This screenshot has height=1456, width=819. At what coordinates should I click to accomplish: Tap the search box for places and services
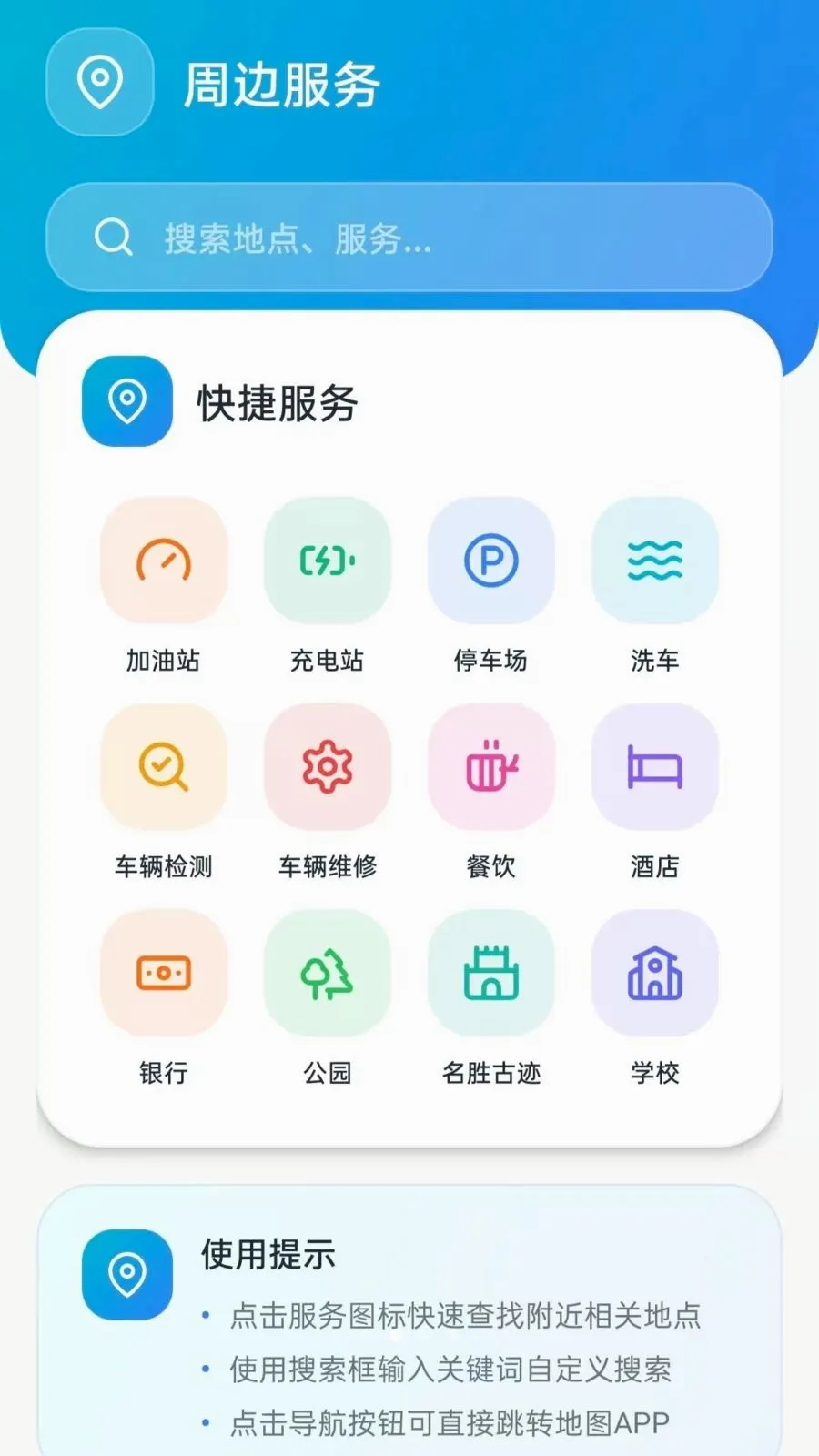click(409, 238)
